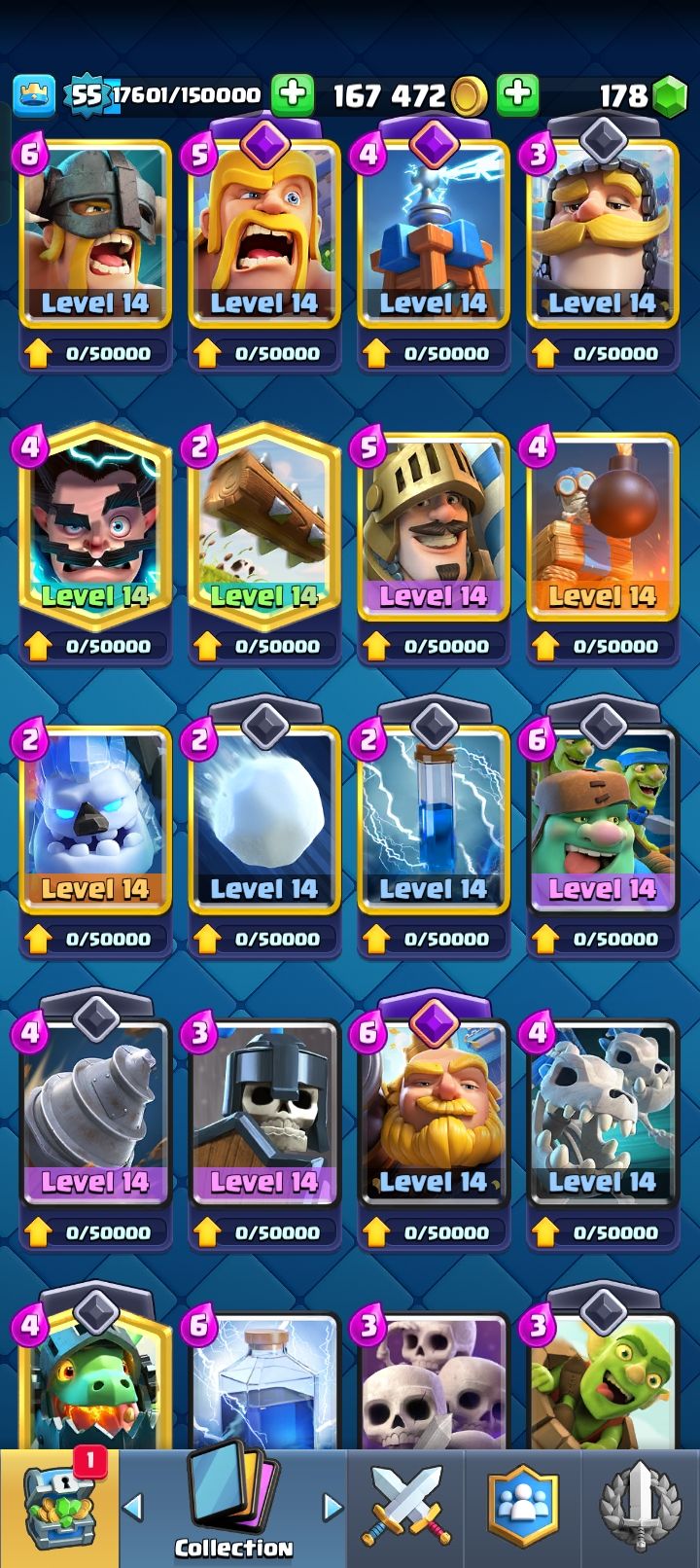
Task: Switch to the Battle crossed swords tab
Action: [405, 1508]
